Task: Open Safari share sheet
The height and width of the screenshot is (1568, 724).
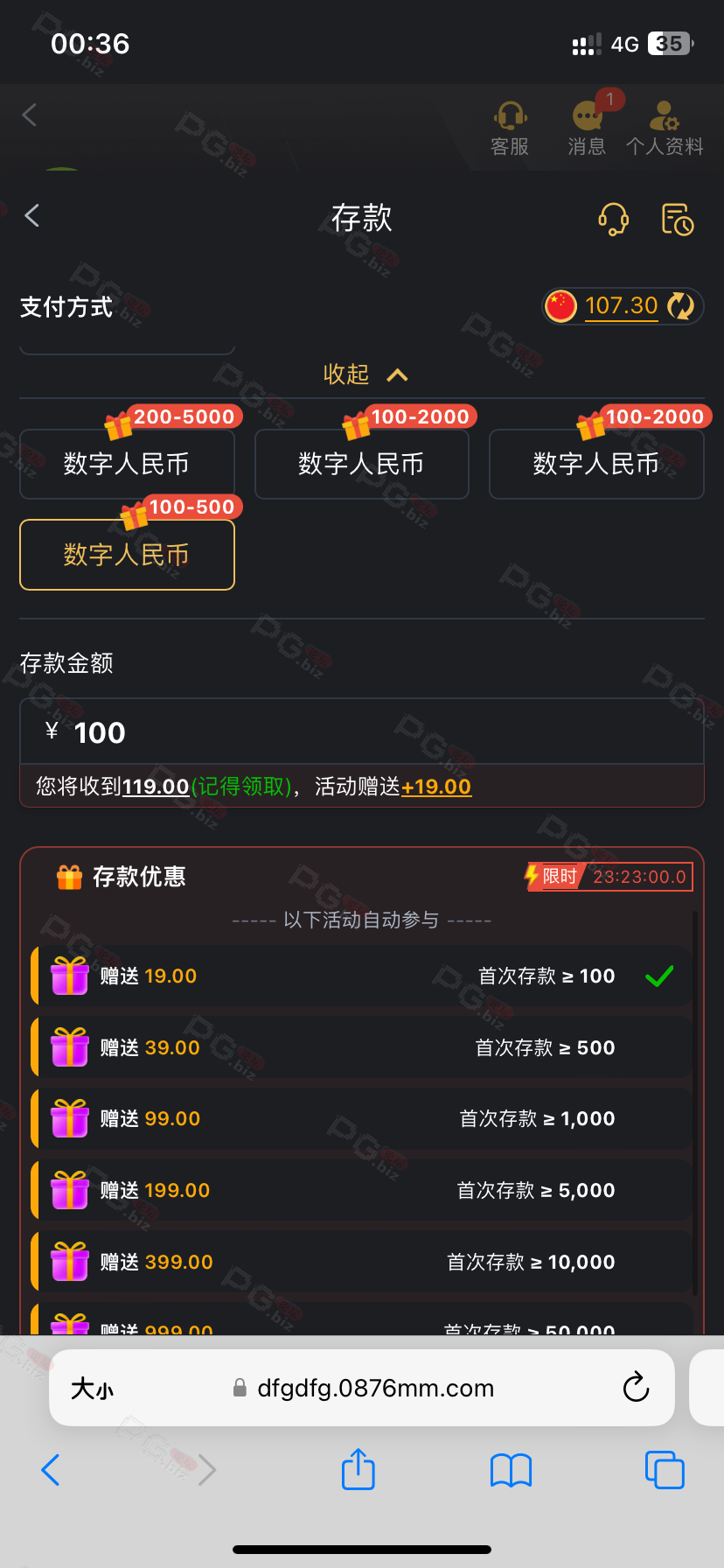Action: tap(358, 1469)
